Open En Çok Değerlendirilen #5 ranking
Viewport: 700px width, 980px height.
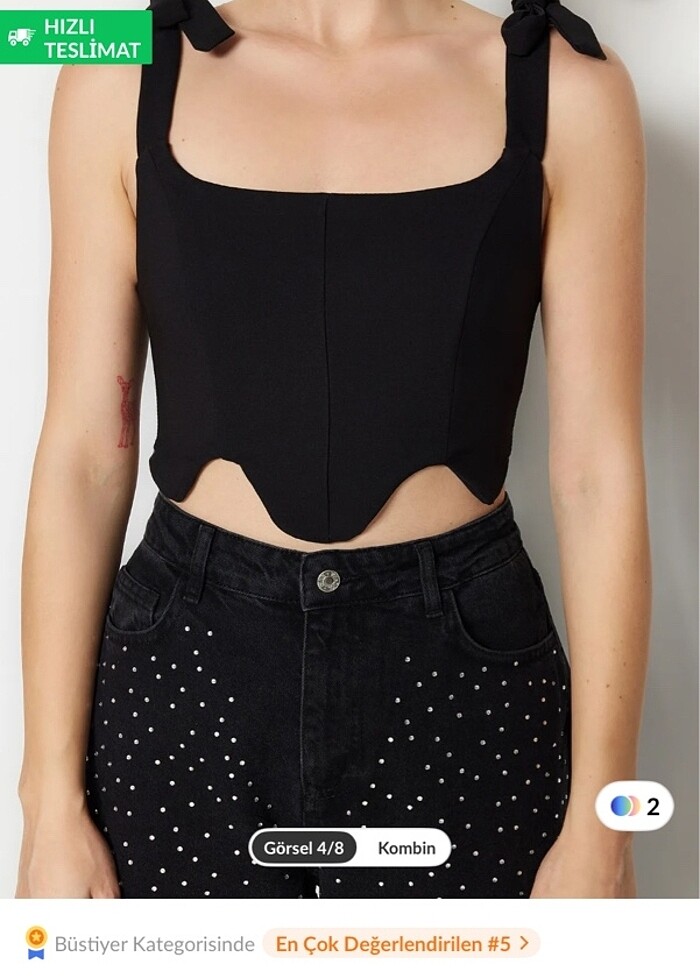coord(401,943)
